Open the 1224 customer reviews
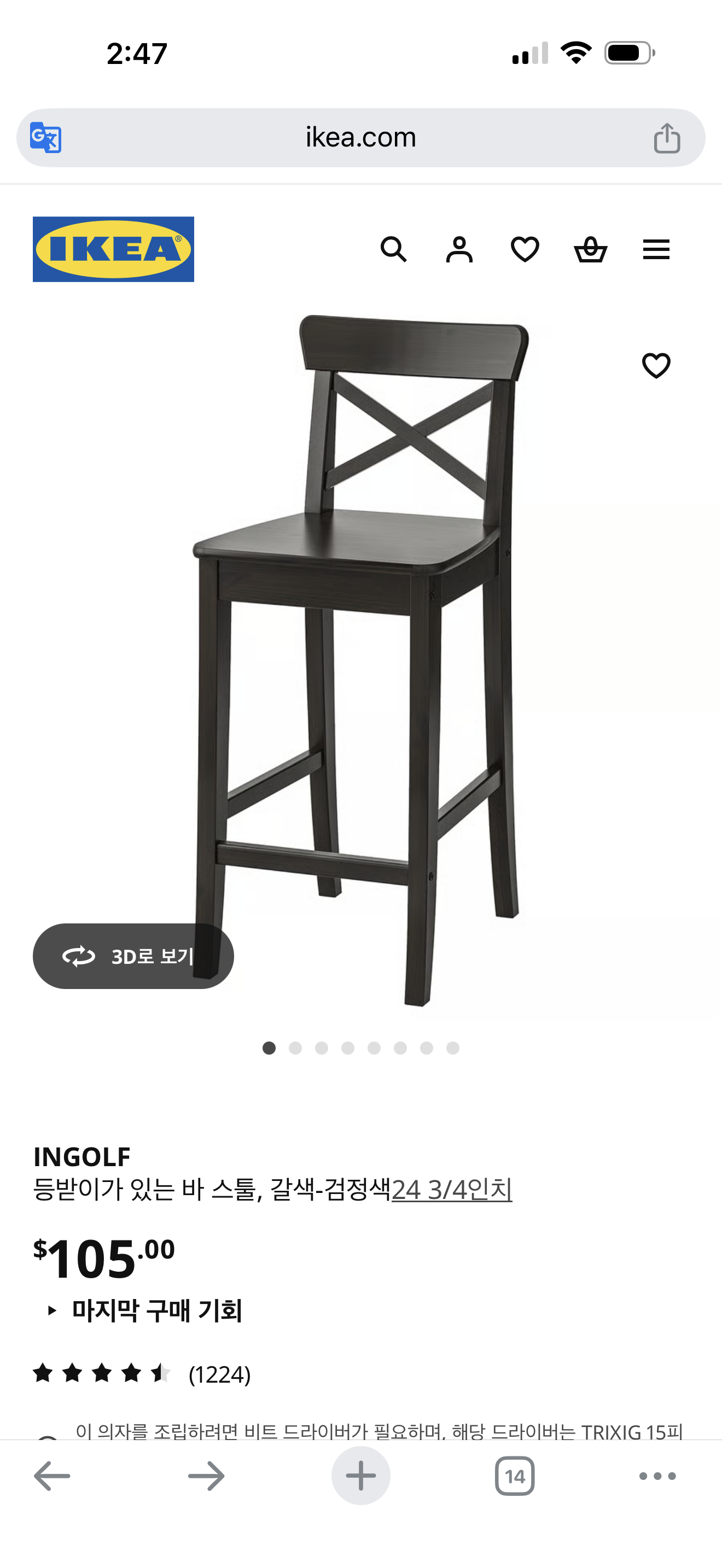Viewport: 722px width, 1568px height. click(219, 1374)
